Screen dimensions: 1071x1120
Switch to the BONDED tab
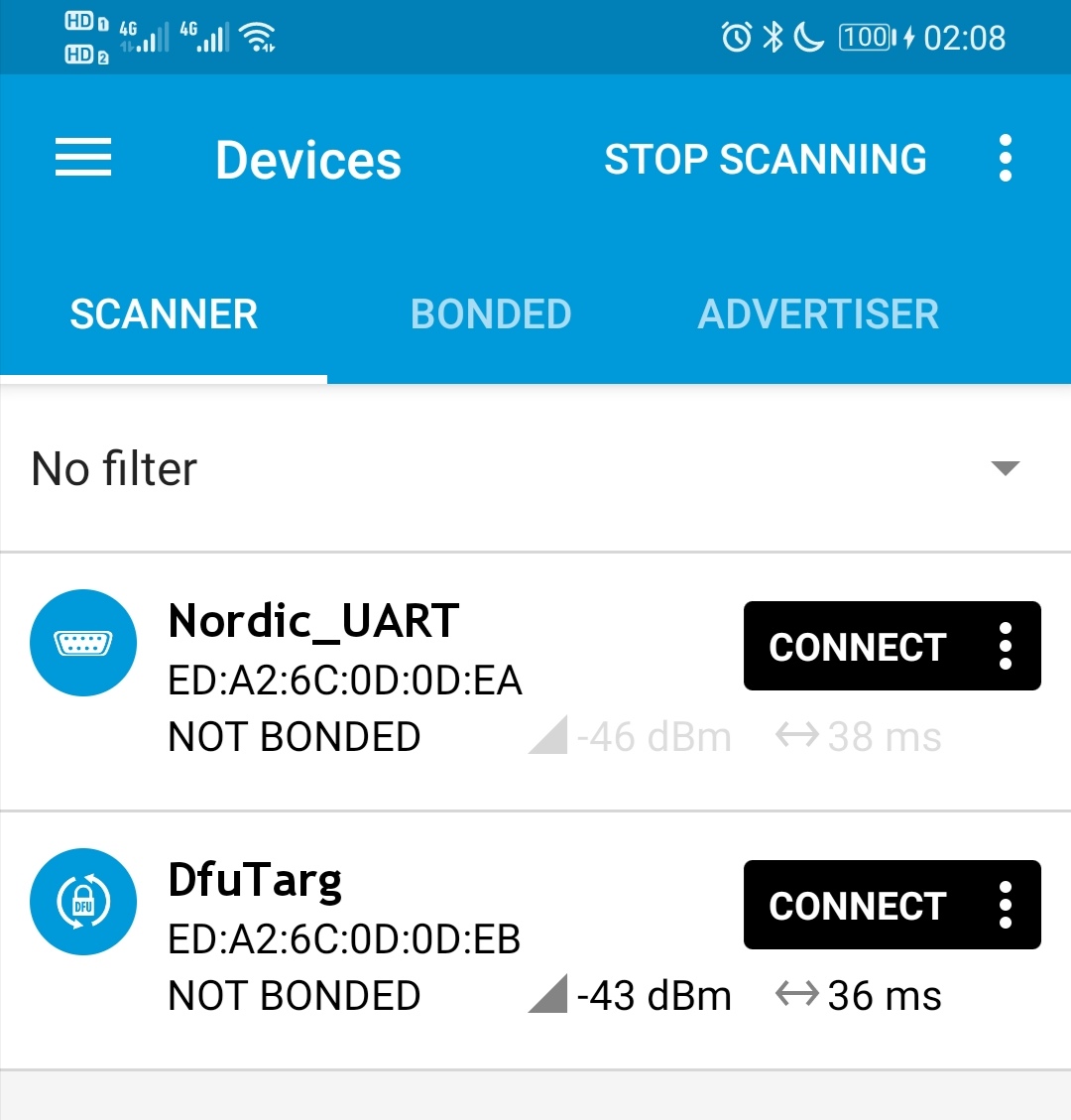491,314
